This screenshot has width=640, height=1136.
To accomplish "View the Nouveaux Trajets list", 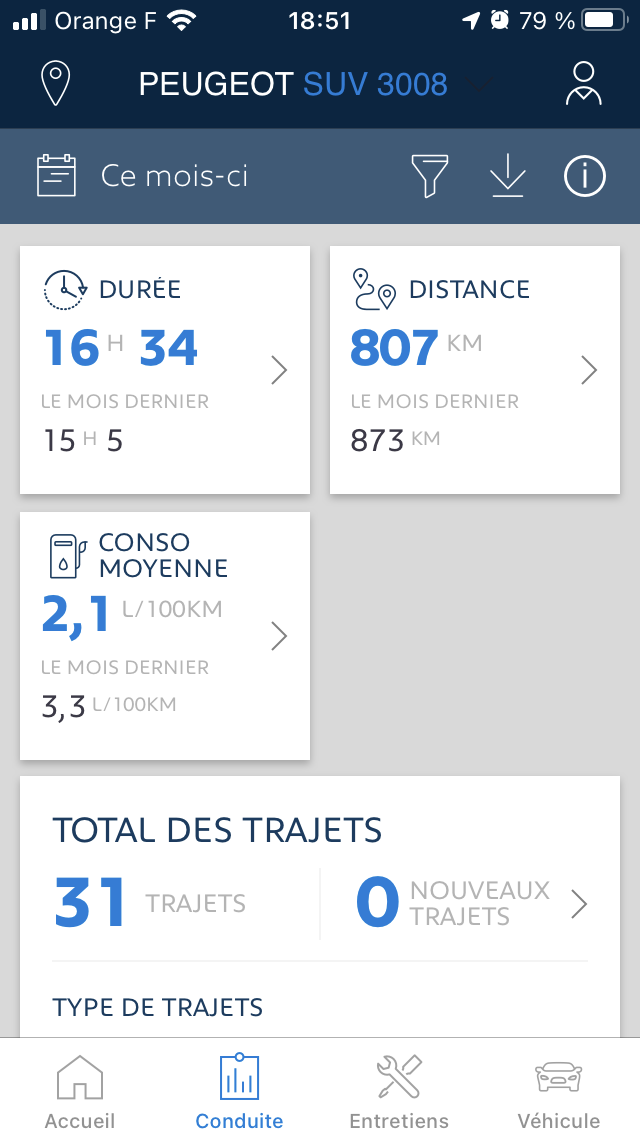I will [471, 903].
